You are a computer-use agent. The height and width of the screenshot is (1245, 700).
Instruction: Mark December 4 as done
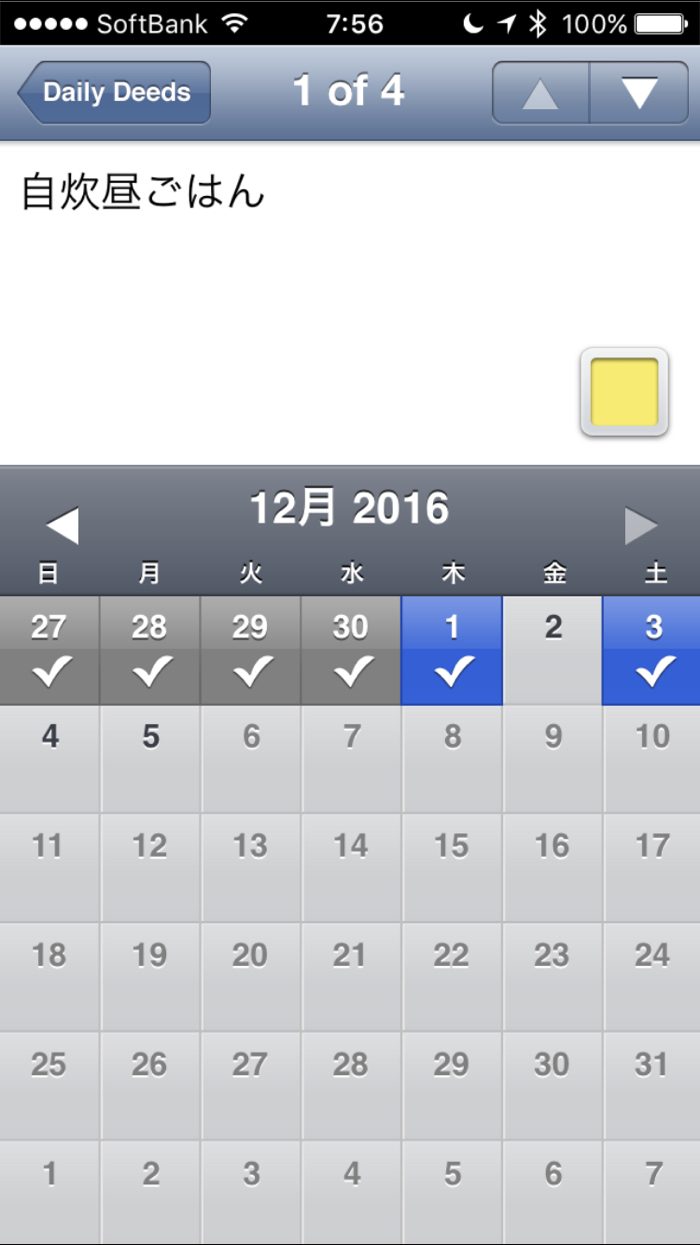pyautogui.click(x=49, y=759)
